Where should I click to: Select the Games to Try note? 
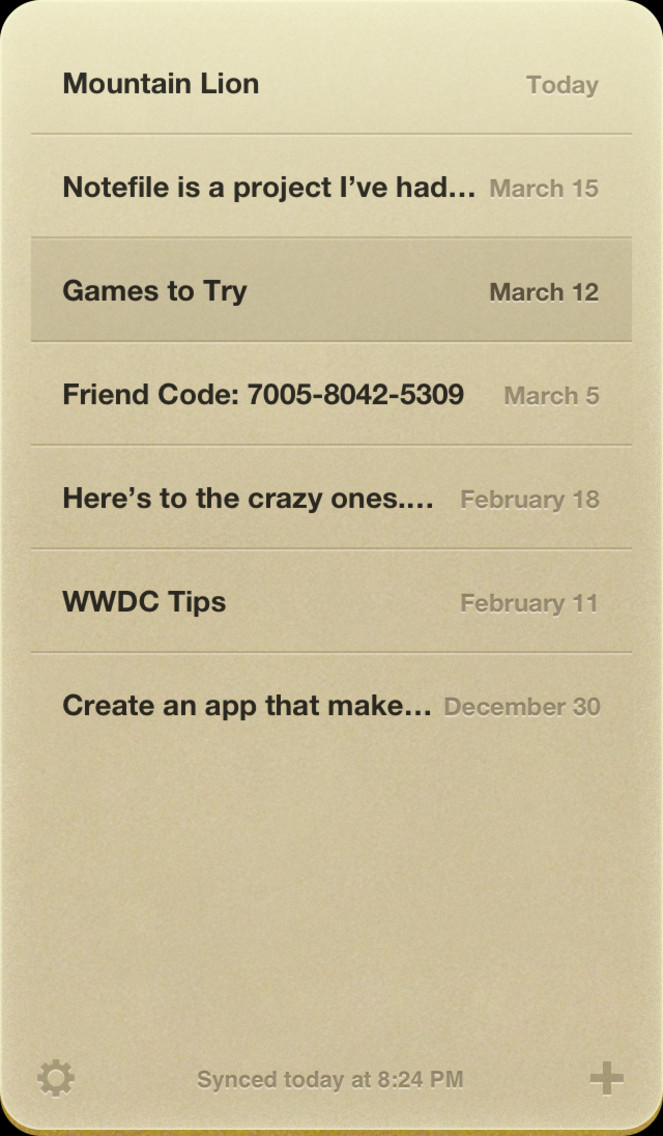click(x=331, y=290)
